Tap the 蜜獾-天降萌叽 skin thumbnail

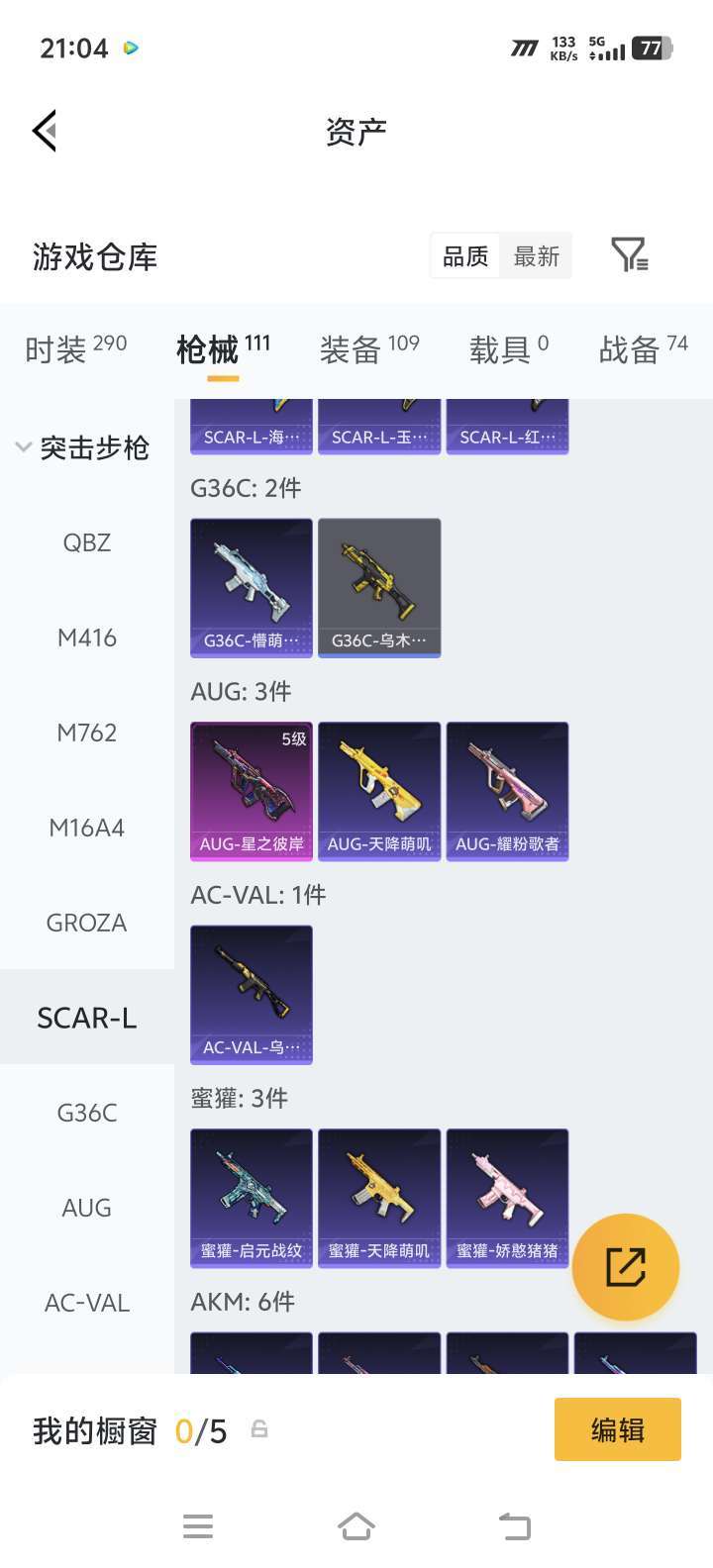point(379,1198)
